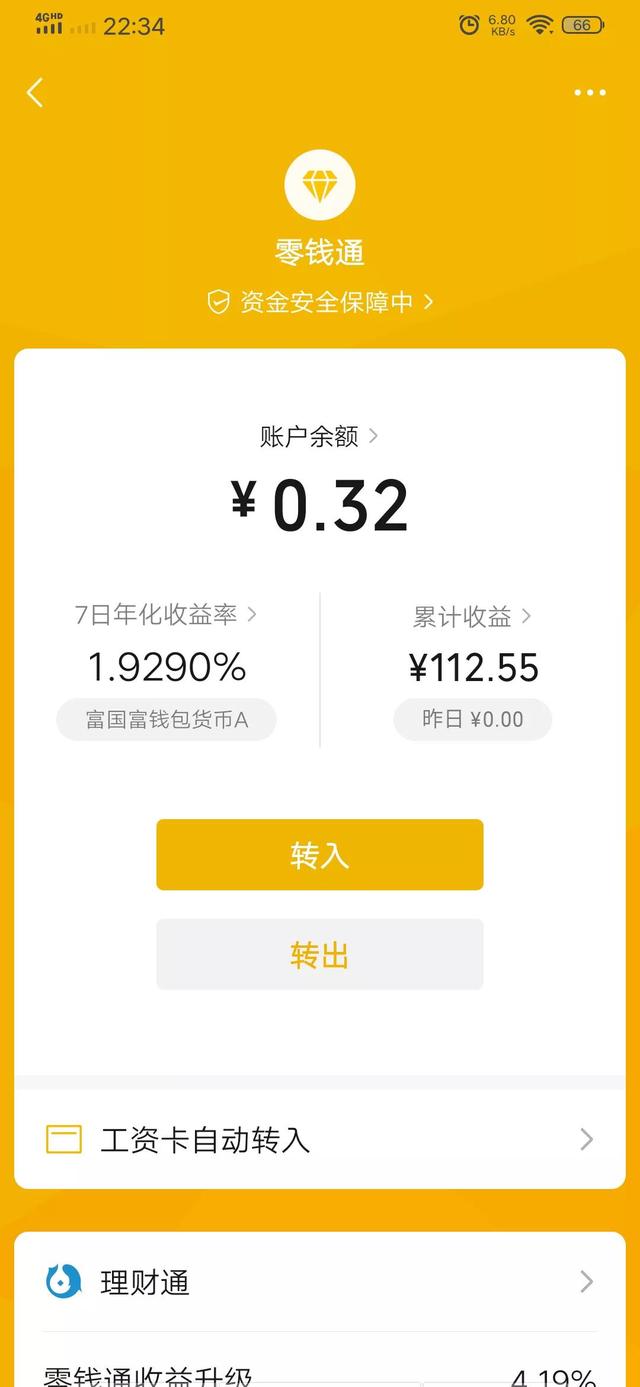Tap the 转出 transfer-out button
Image resolution: width=640 pixels, height=1387 pixels.
point(320,955)
